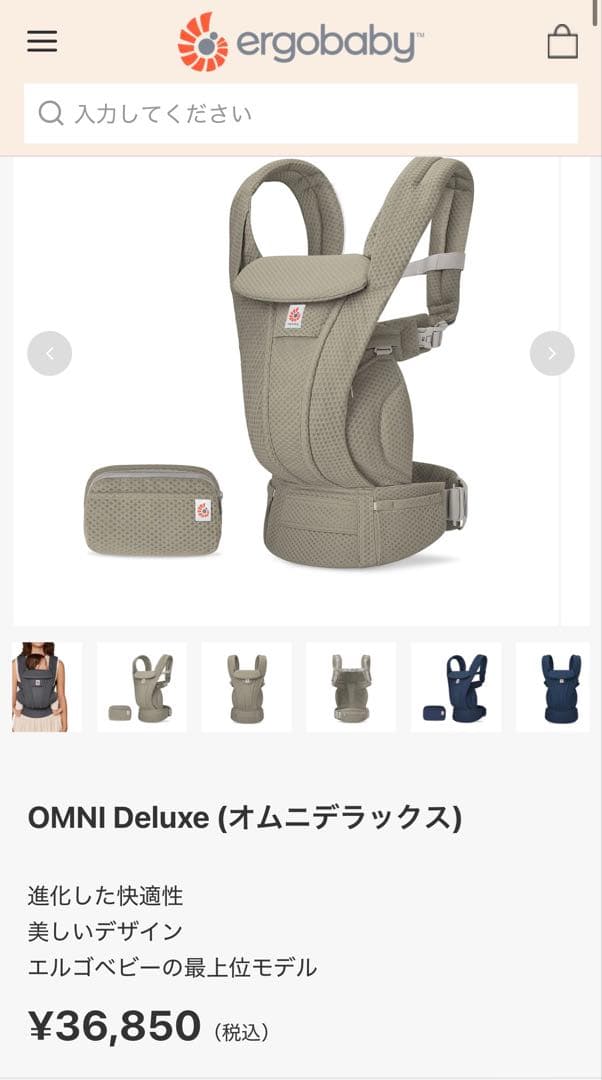The height and width of the screenshot is (1080, 602).
Task: Select the navy carrier front view thumbnail
Action: coord(558,687)
